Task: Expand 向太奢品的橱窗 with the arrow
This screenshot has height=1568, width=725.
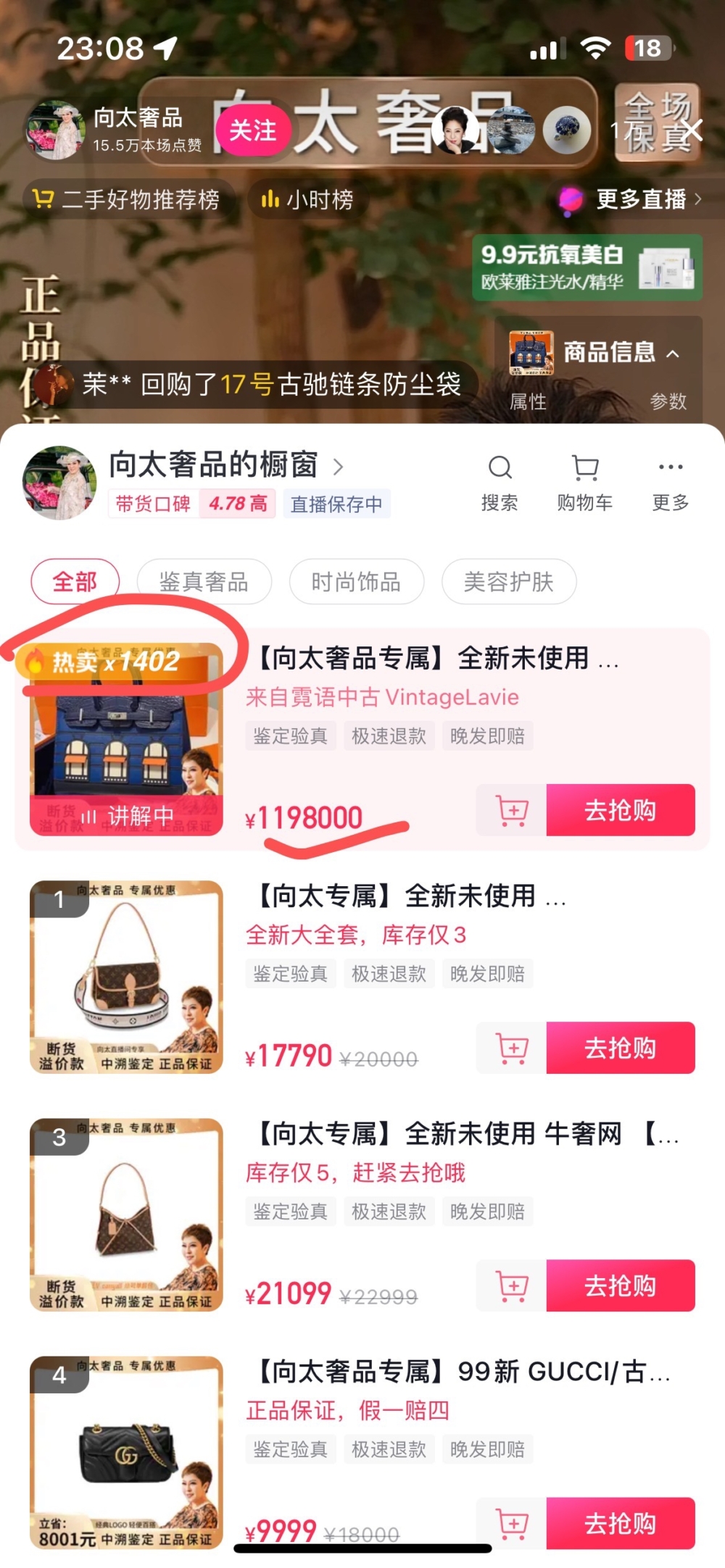Action: click(x=338, y=467)
